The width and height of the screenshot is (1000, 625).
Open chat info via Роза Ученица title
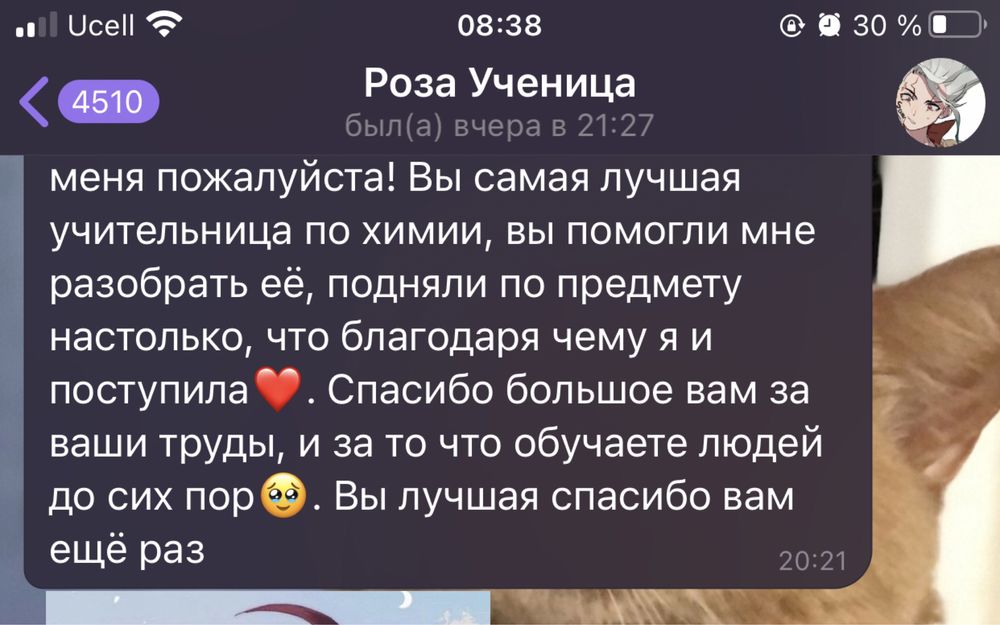pyautogui.click(x=499, y=85)
